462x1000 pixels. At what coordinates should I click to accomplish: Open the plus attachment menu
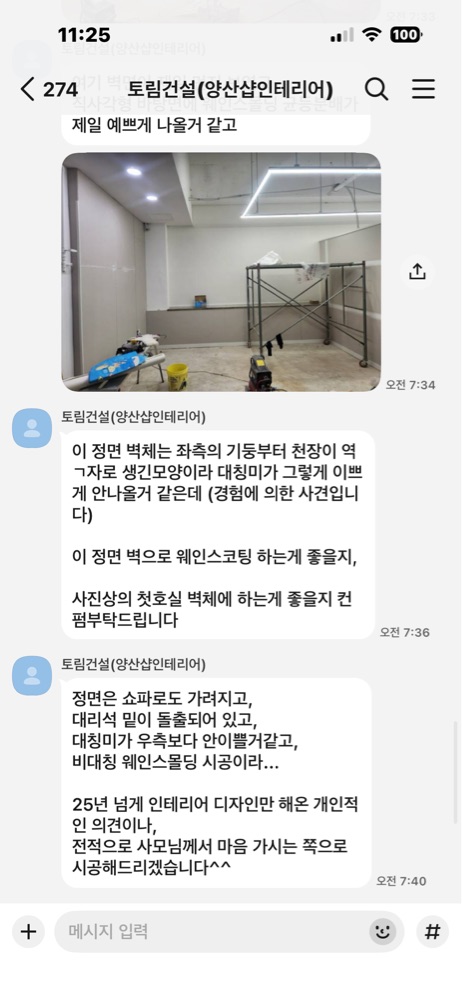click(x=28, y=932)
